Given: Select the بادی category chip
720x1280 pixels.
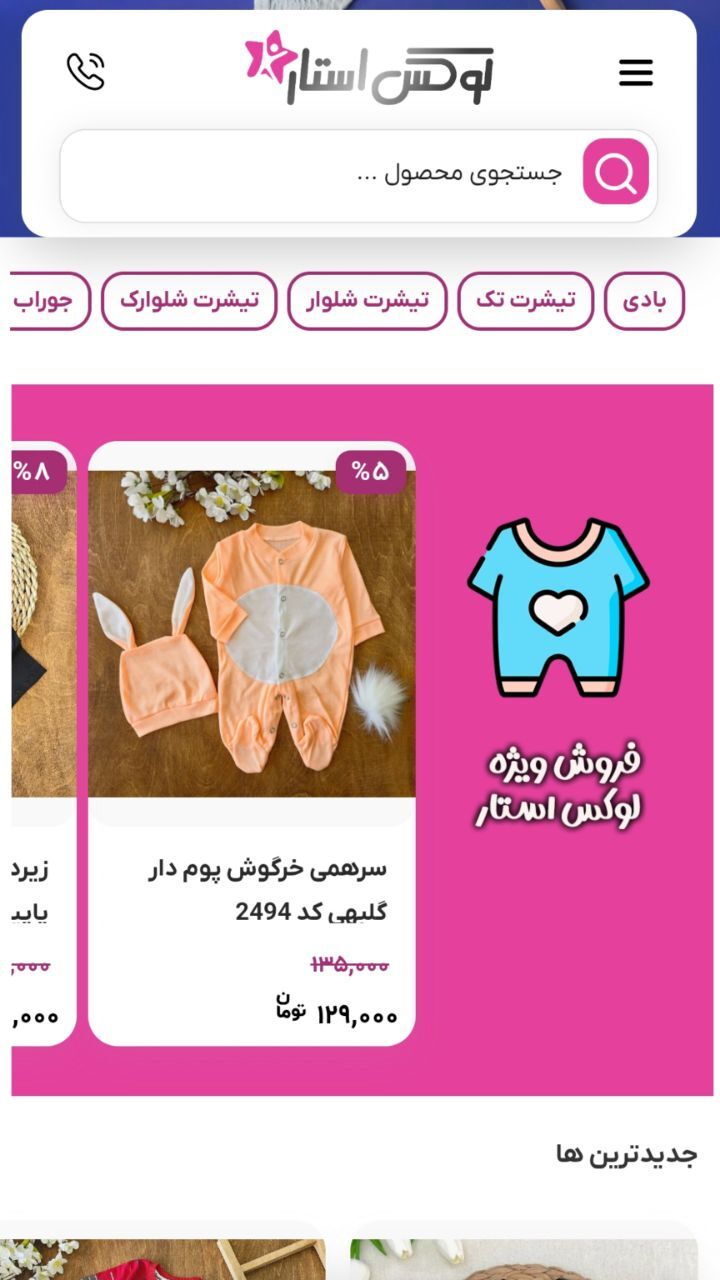Looking at the screenshot, I should (644, 301).
